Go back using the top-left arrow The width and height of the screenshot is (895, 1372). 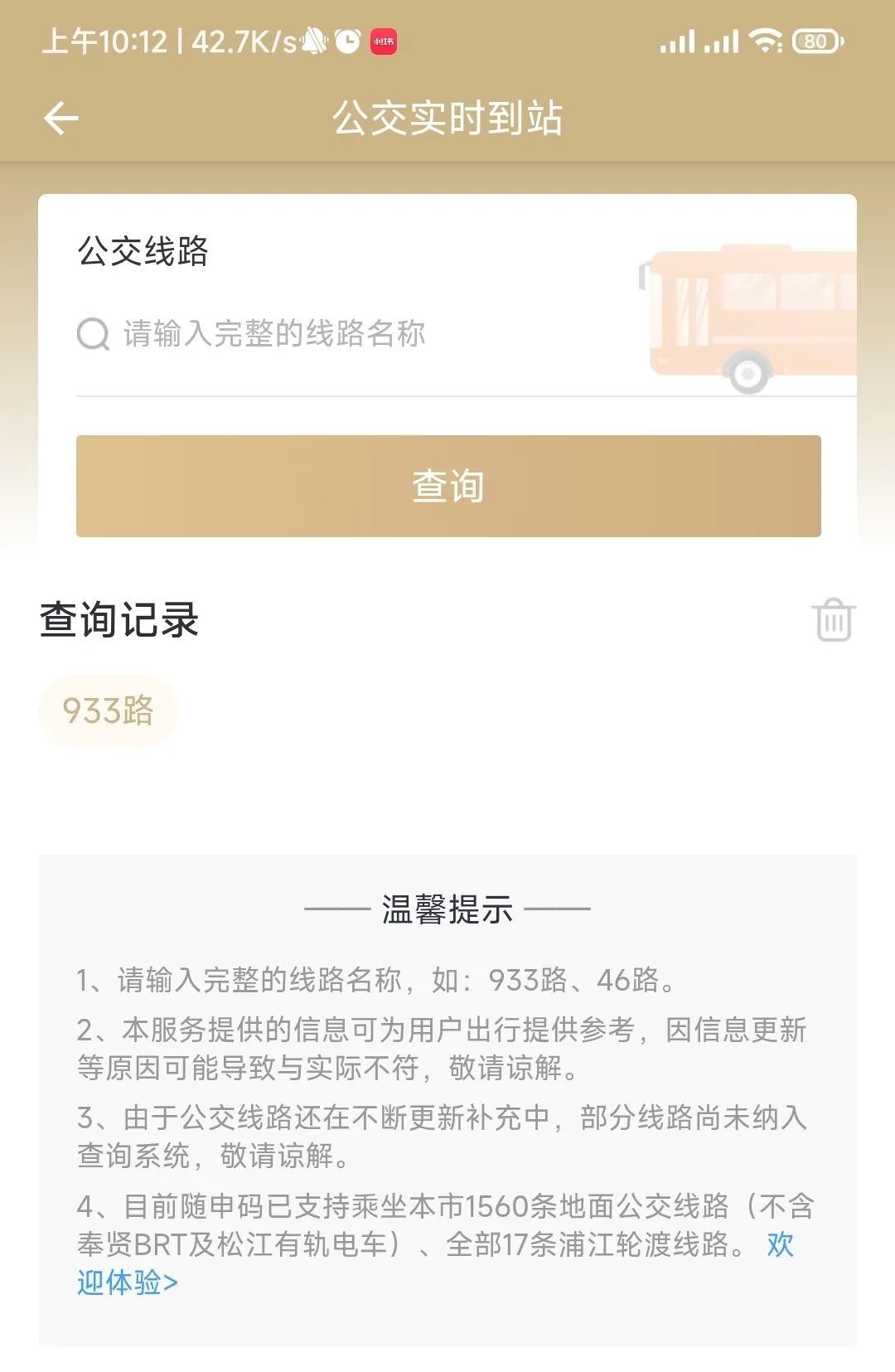60,119
